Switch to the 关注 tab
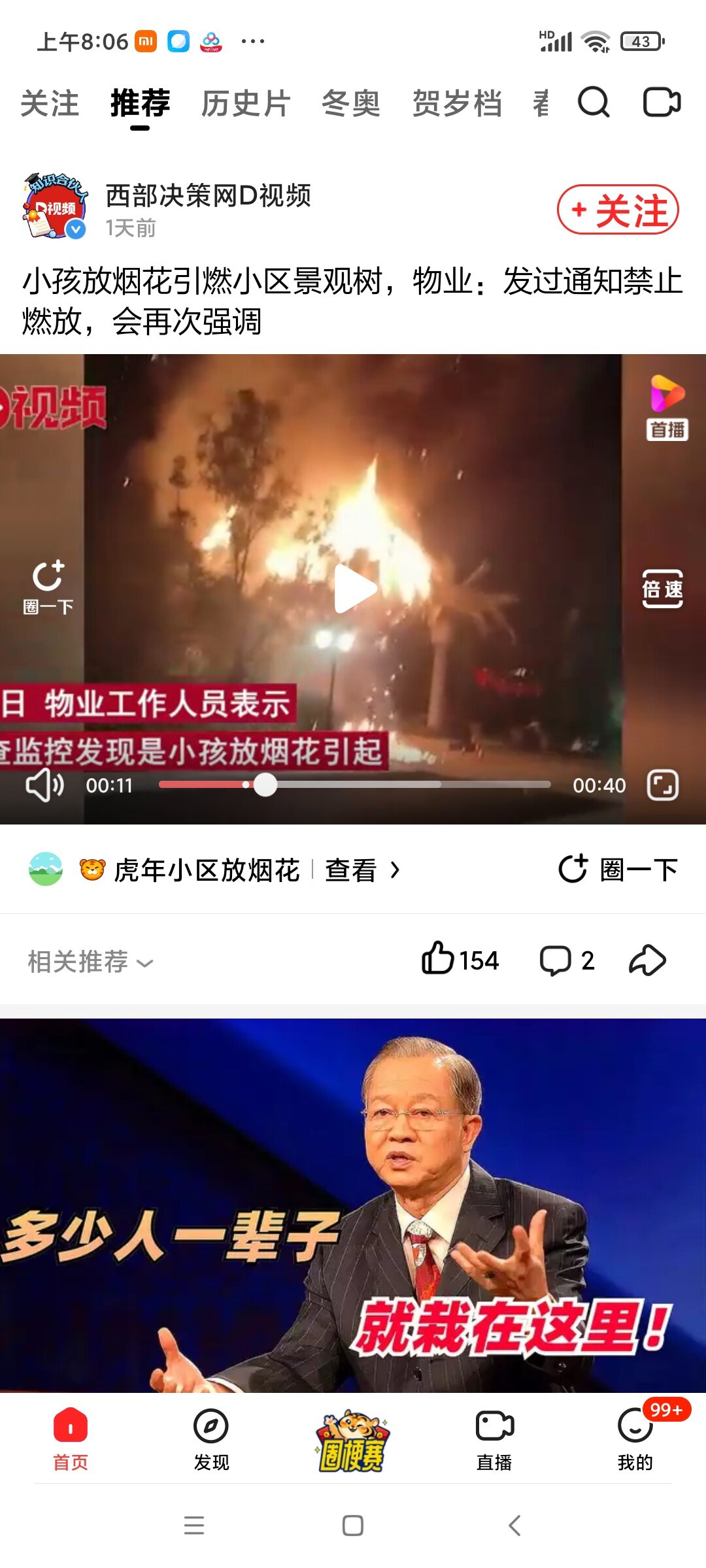Viewport: 706px width, 1568px height. coord(50,104)
